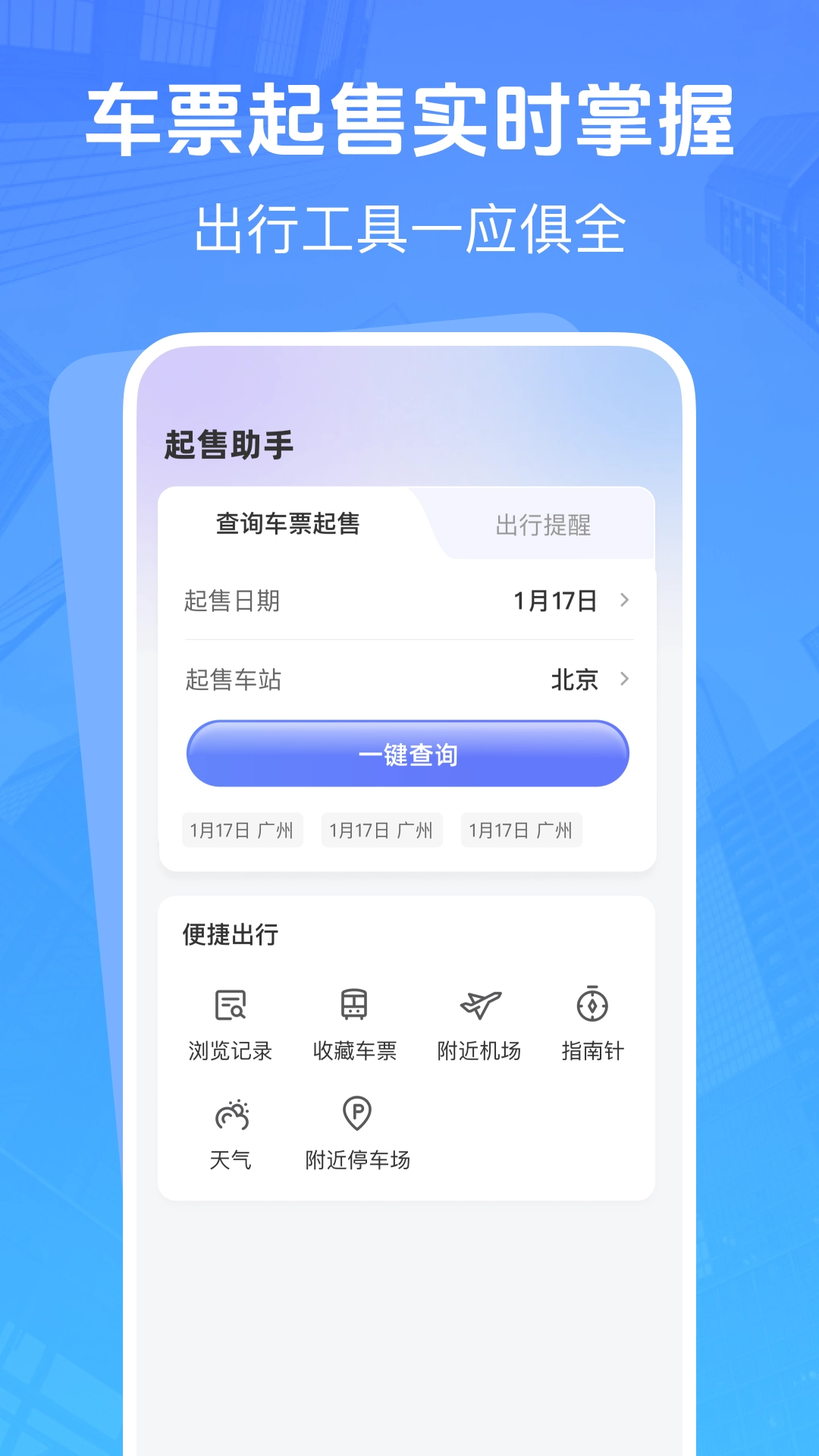
Task: Expand the 起售日期 chevron arrow
Action: (625, 600)
